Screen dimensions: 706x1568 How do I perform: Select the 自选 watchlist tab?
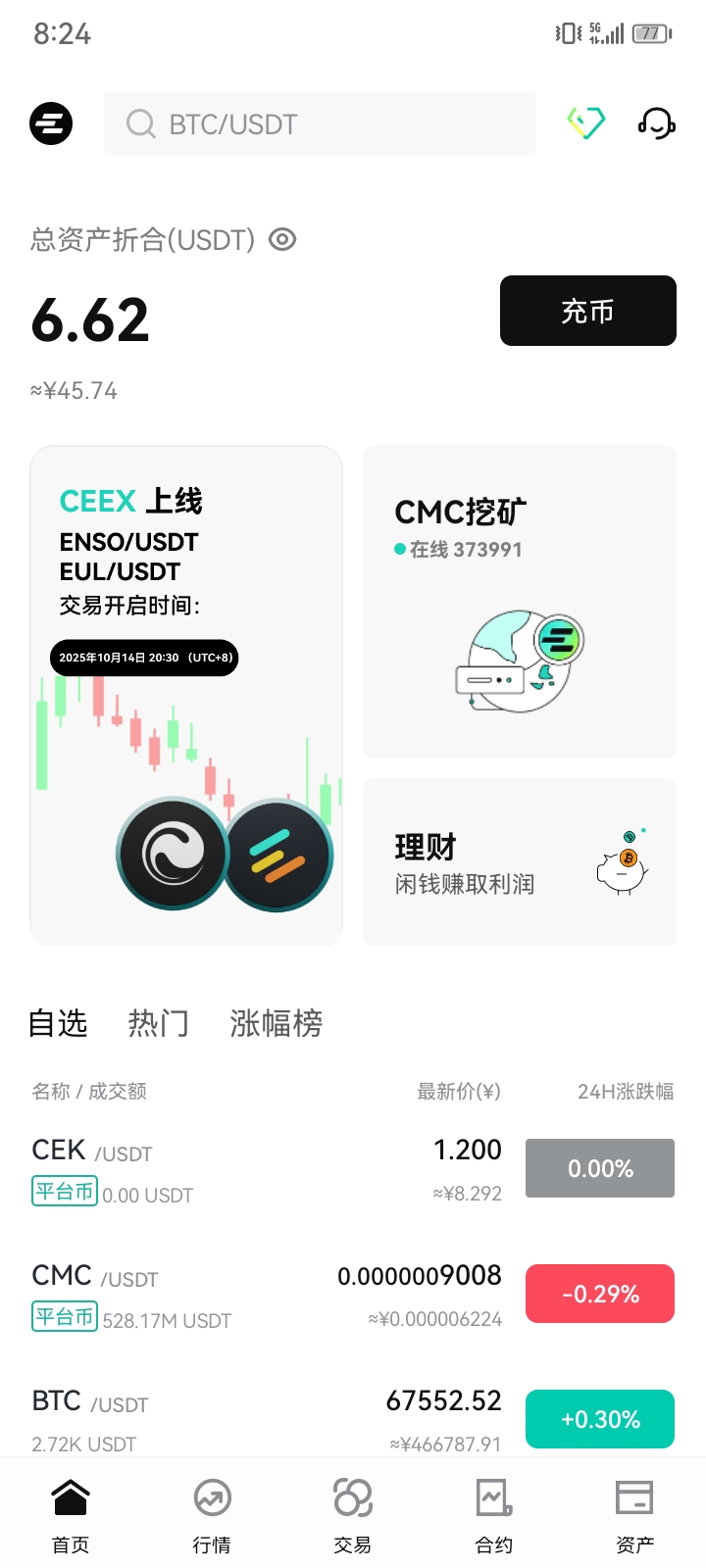[58, 1022]
